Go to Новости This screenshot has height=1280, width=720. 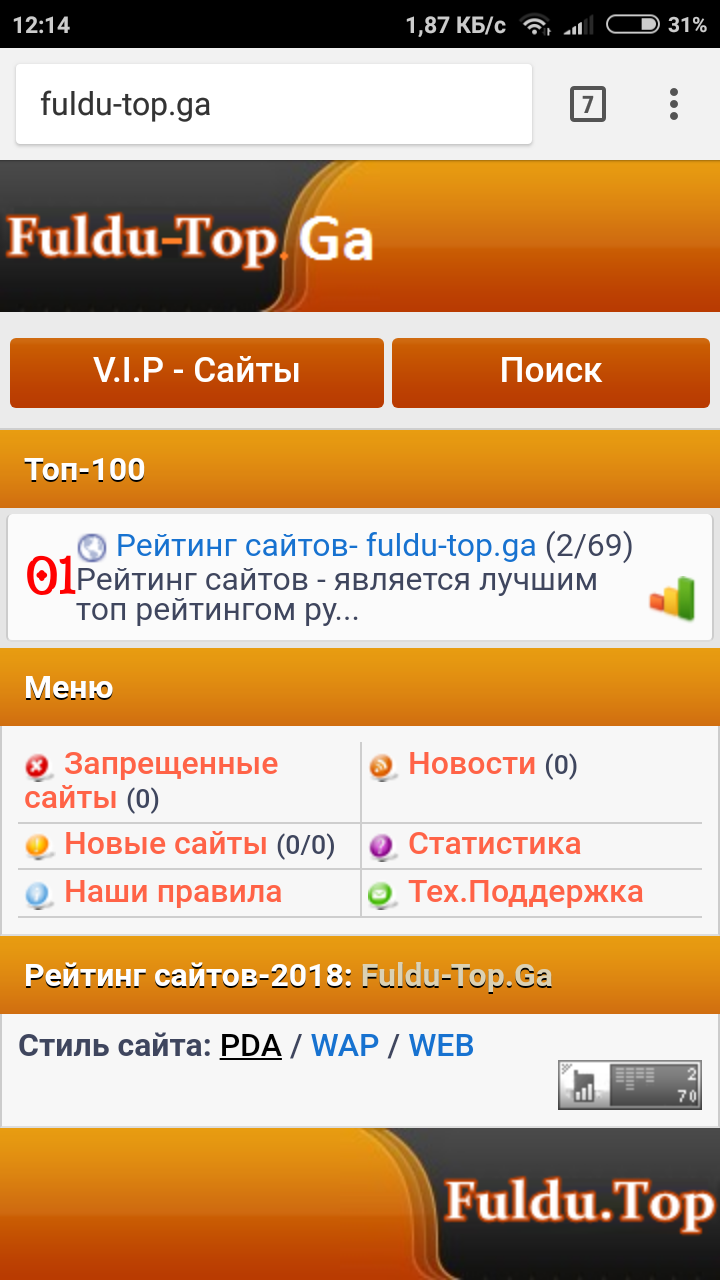point(472,765)
